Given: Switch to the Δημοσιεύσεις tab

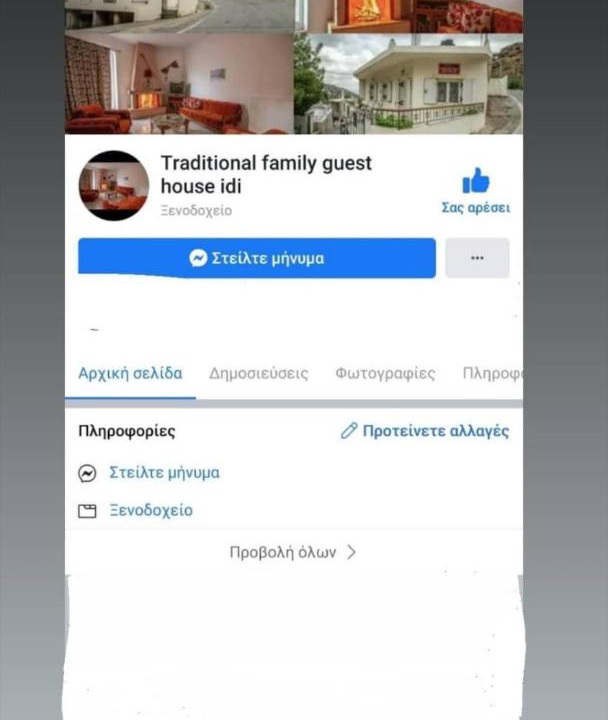Looking at the screenshot, I should coord(258,374).
